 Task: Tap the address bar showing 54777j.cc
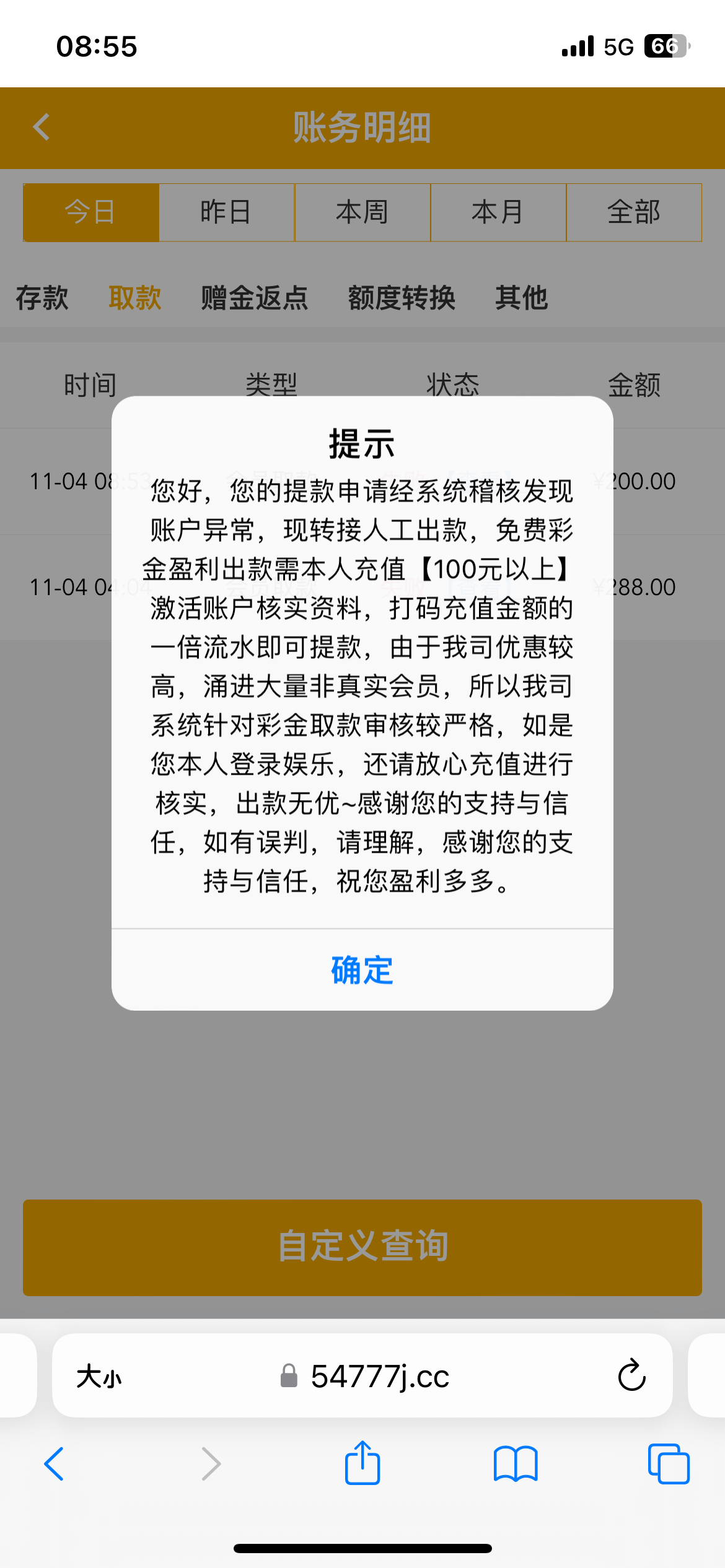point(381,1377)
